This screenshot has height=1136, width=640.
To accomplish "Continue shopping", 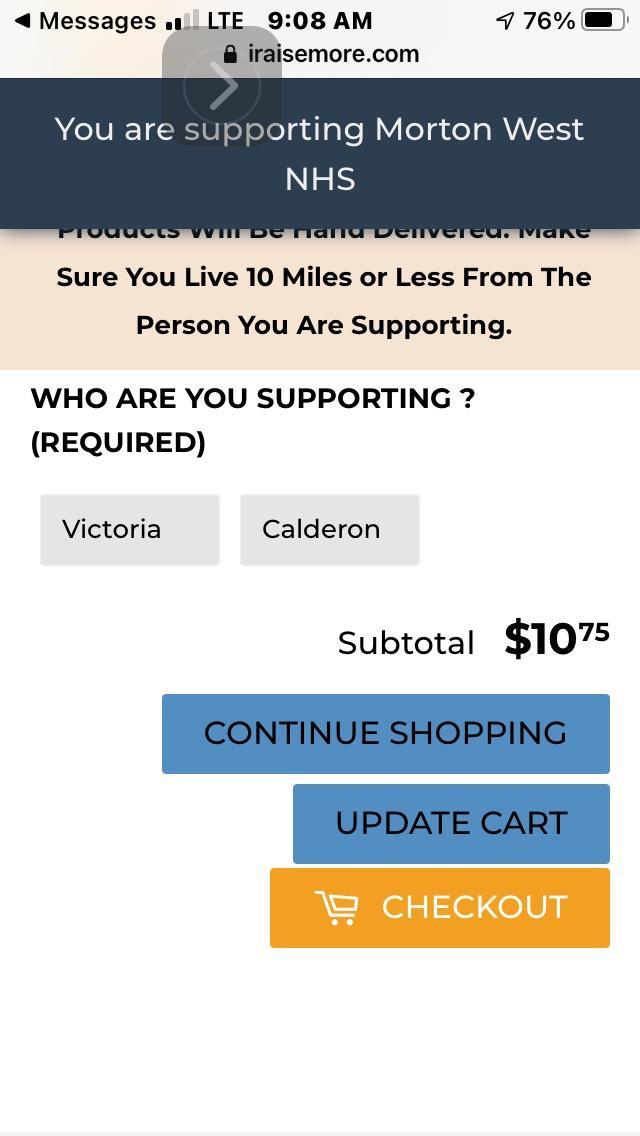I will (x=385, y=733).
